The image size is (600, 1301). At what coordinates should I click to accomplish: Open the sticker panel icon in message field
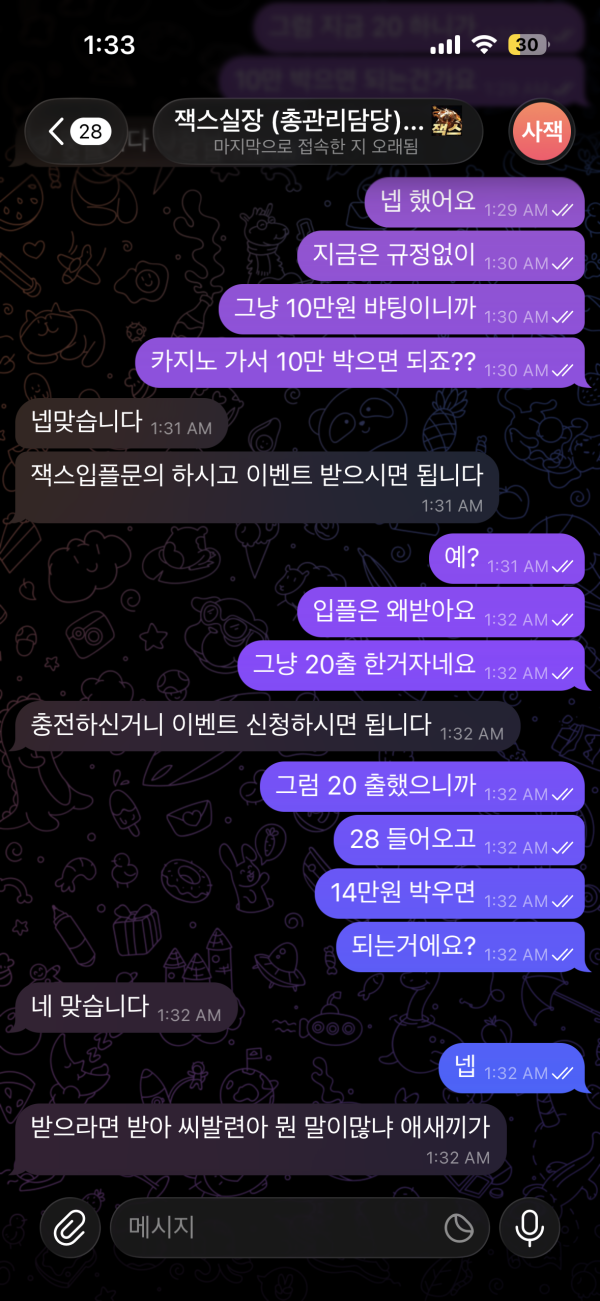[458, 1227]
